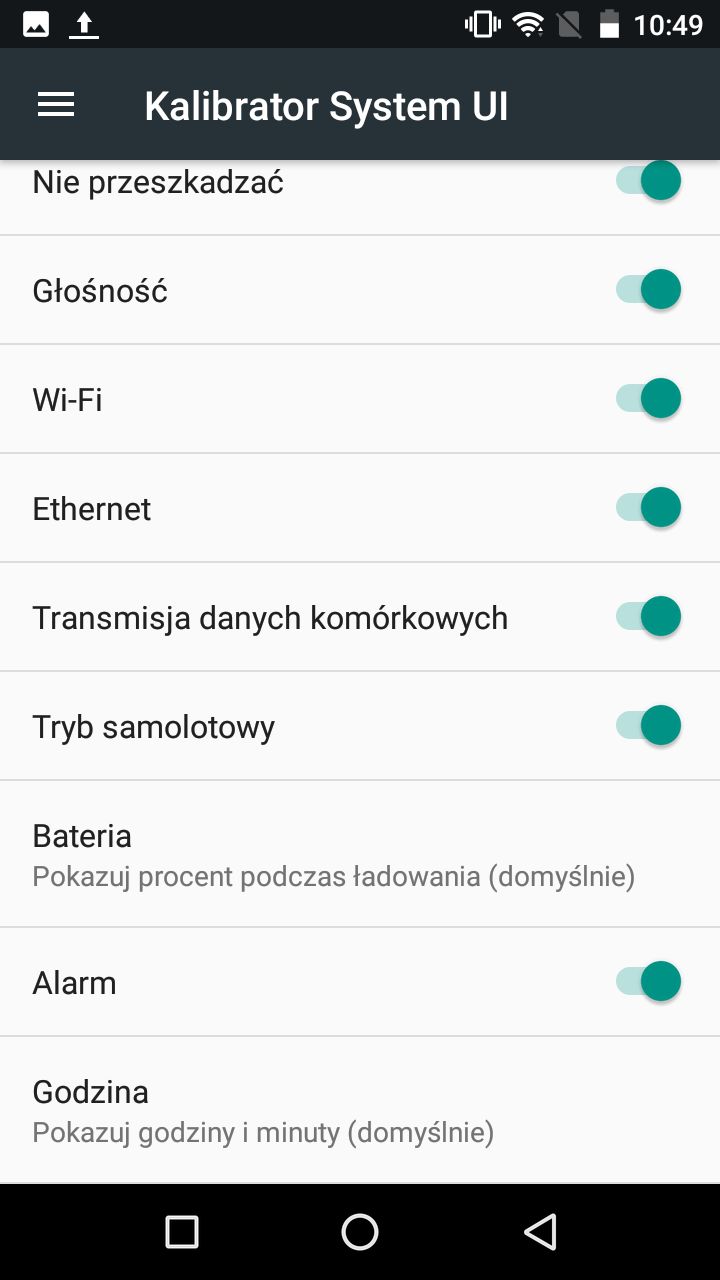Turn off the Alarm switch

click(x=648, y=981)
